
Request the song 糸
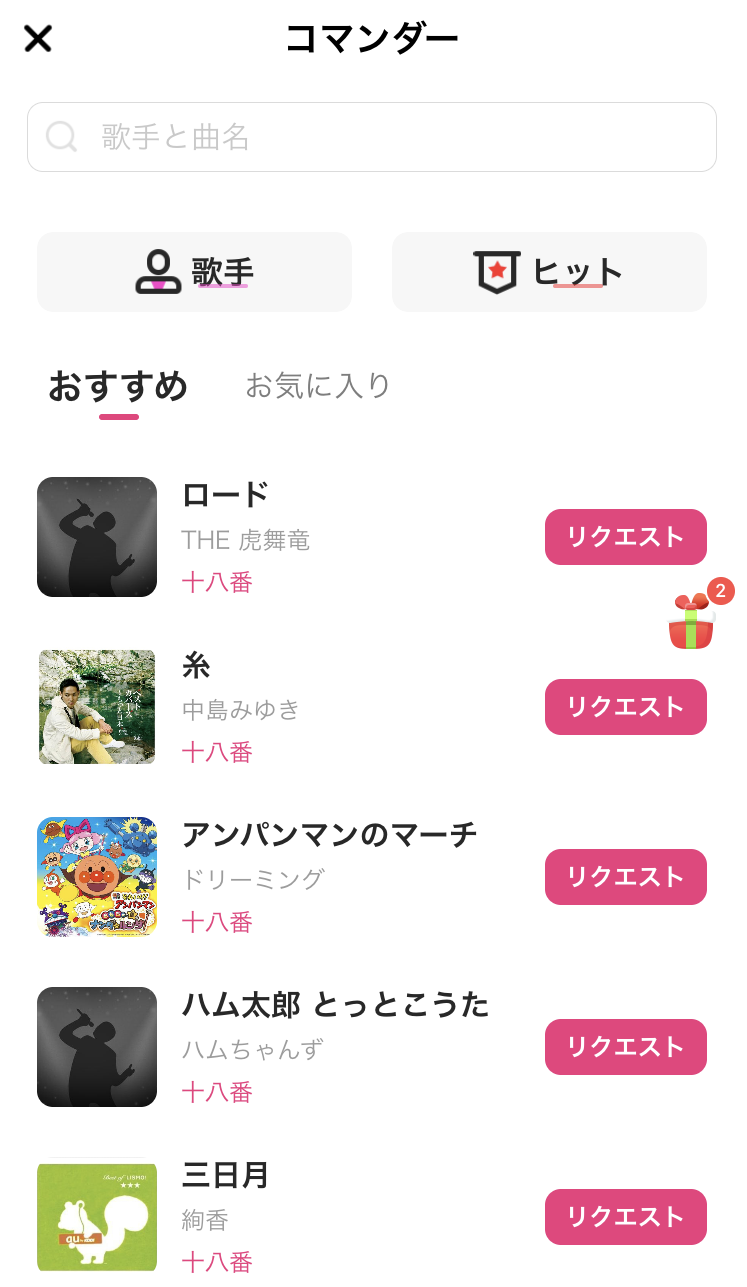coord(625,707)
